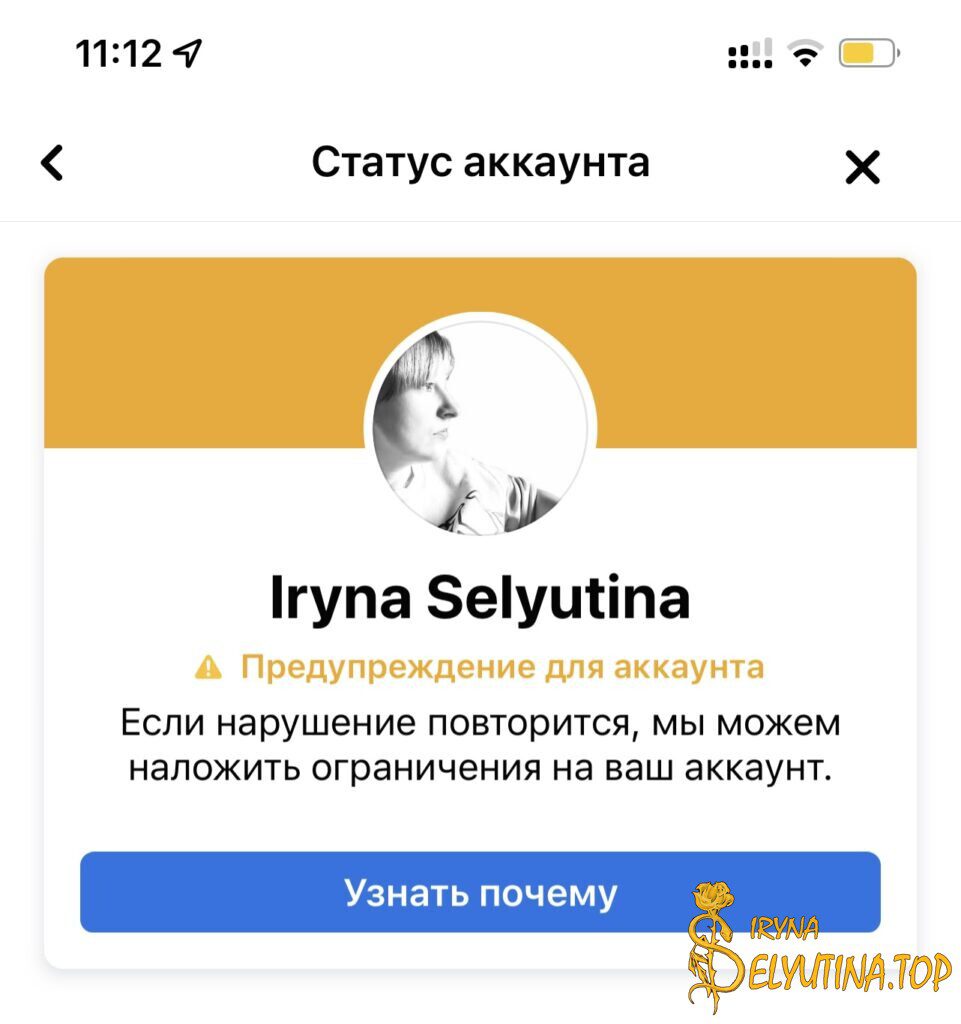Go back with the header arrow
Screen dimensions: 961x1024
[52, 163]
